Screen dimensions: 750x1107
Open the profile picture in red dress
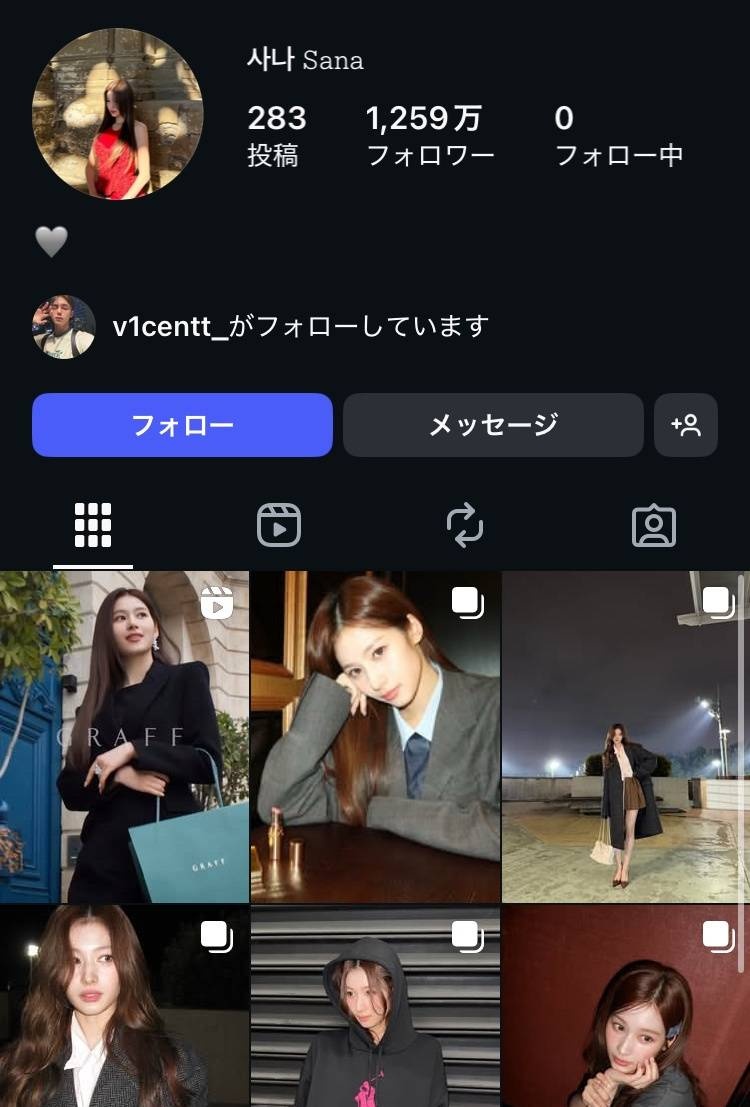click(118, 114)
